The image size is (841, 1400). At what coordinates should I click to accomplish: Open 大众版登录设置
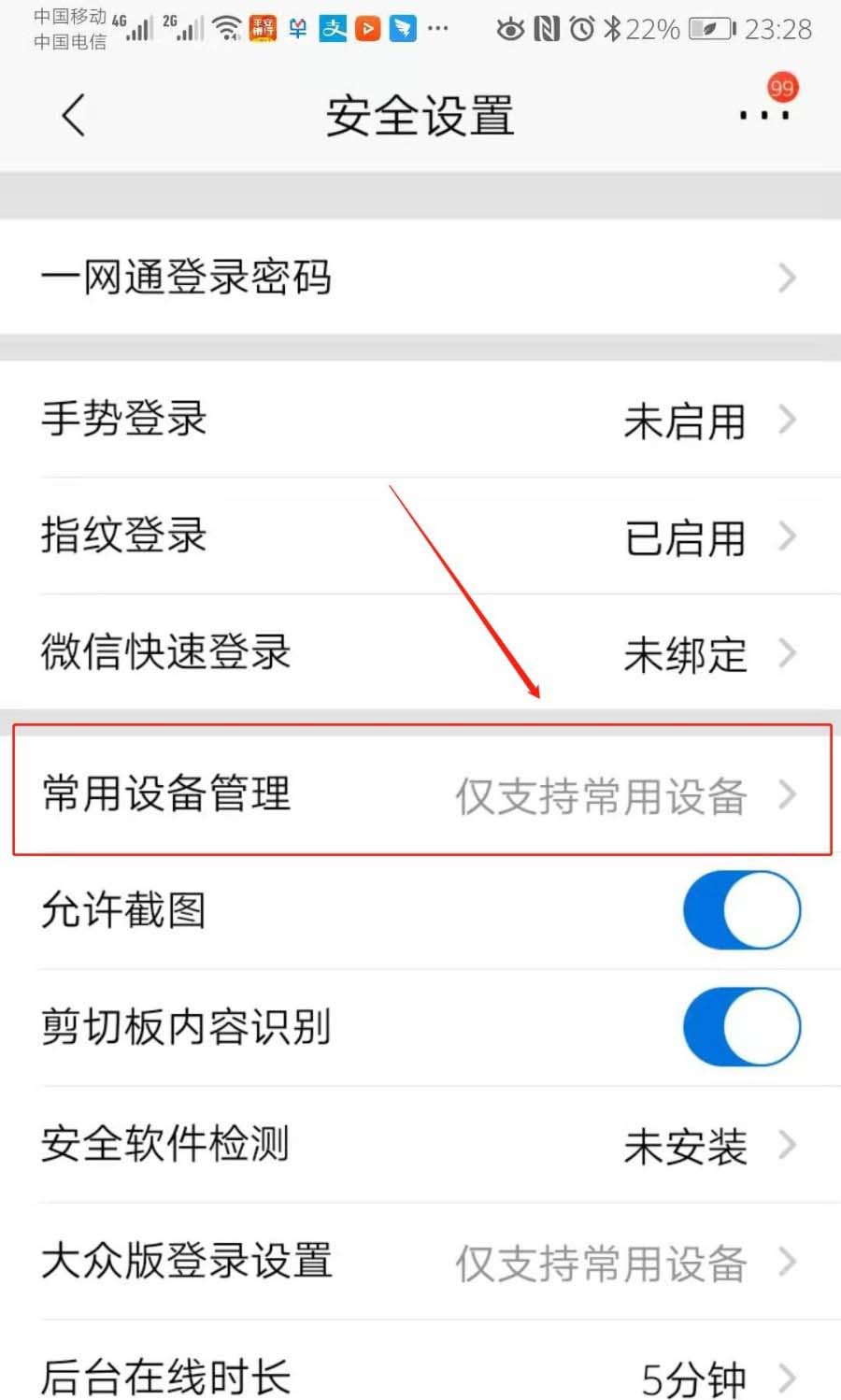pos(420,1261)
